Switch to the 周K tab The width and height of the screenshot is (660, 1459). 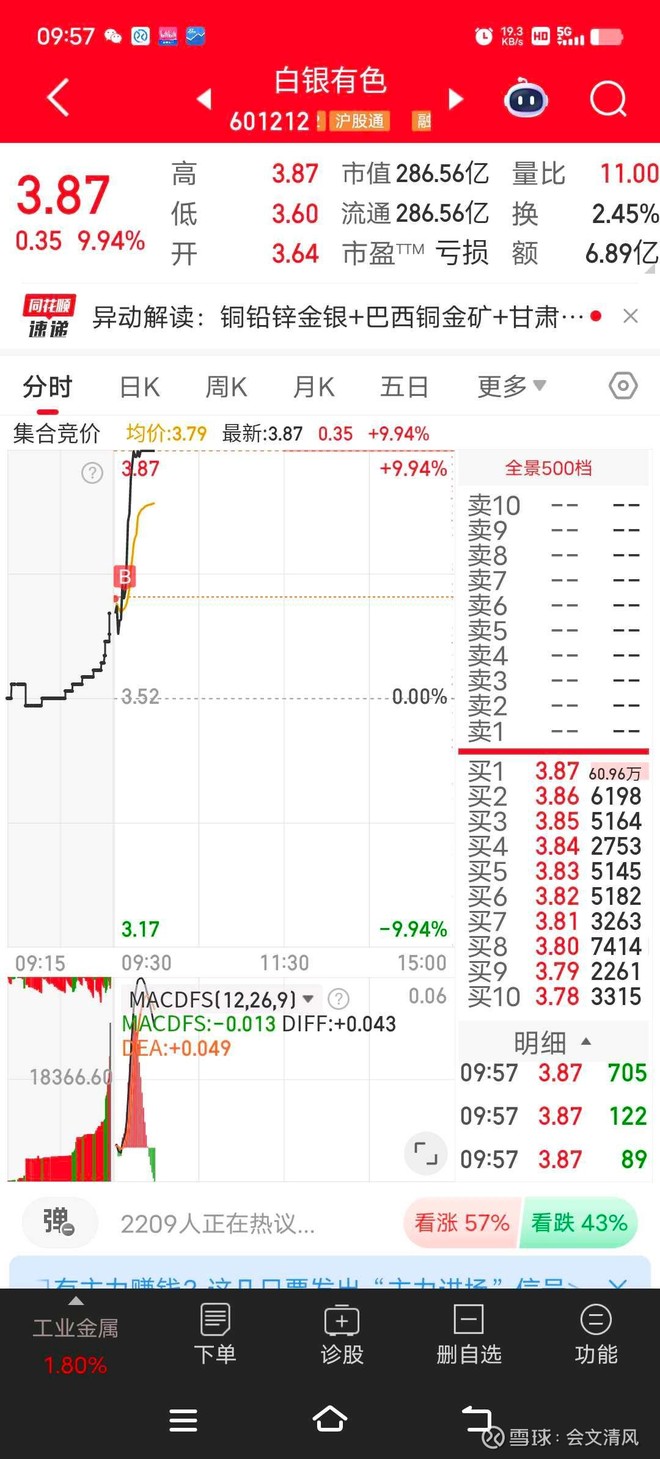(x=226, y=387)
